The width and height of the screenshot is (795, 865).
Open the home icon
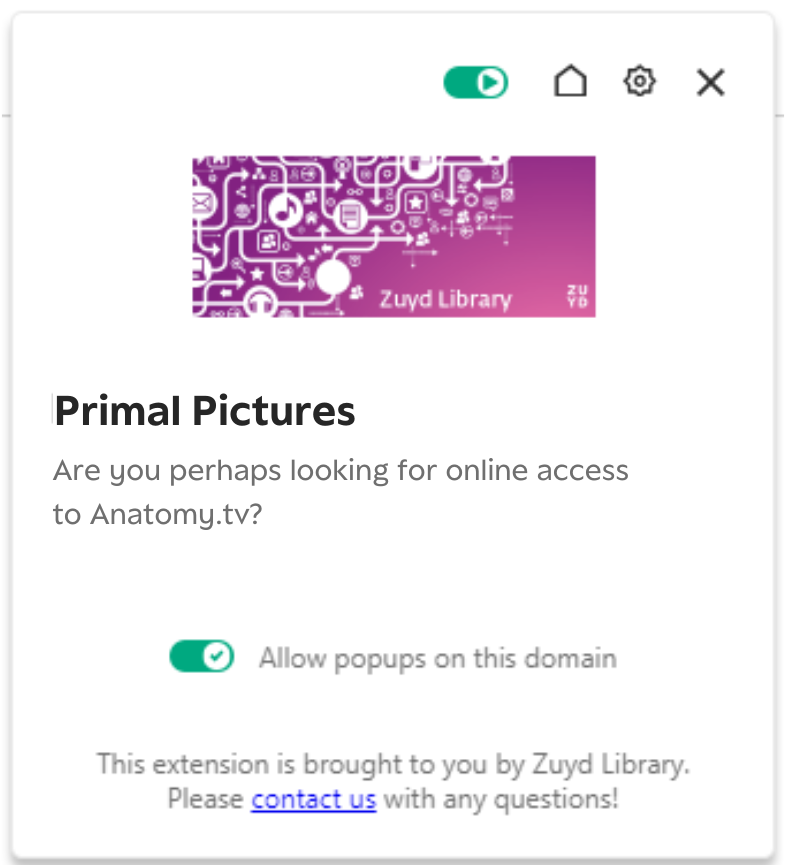[x=570, y=82]
